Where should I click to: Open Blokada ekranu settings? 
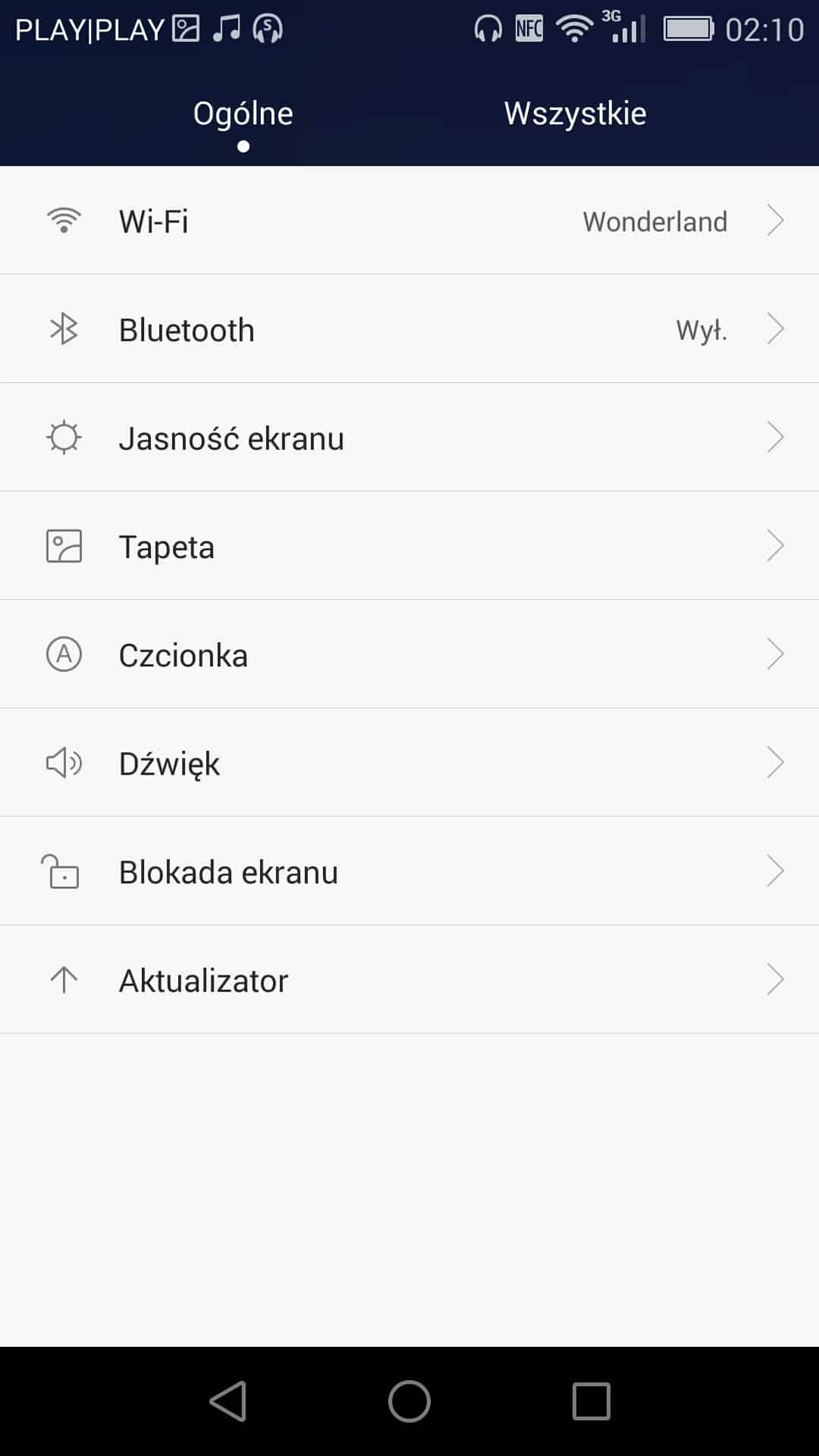point(409,871)
